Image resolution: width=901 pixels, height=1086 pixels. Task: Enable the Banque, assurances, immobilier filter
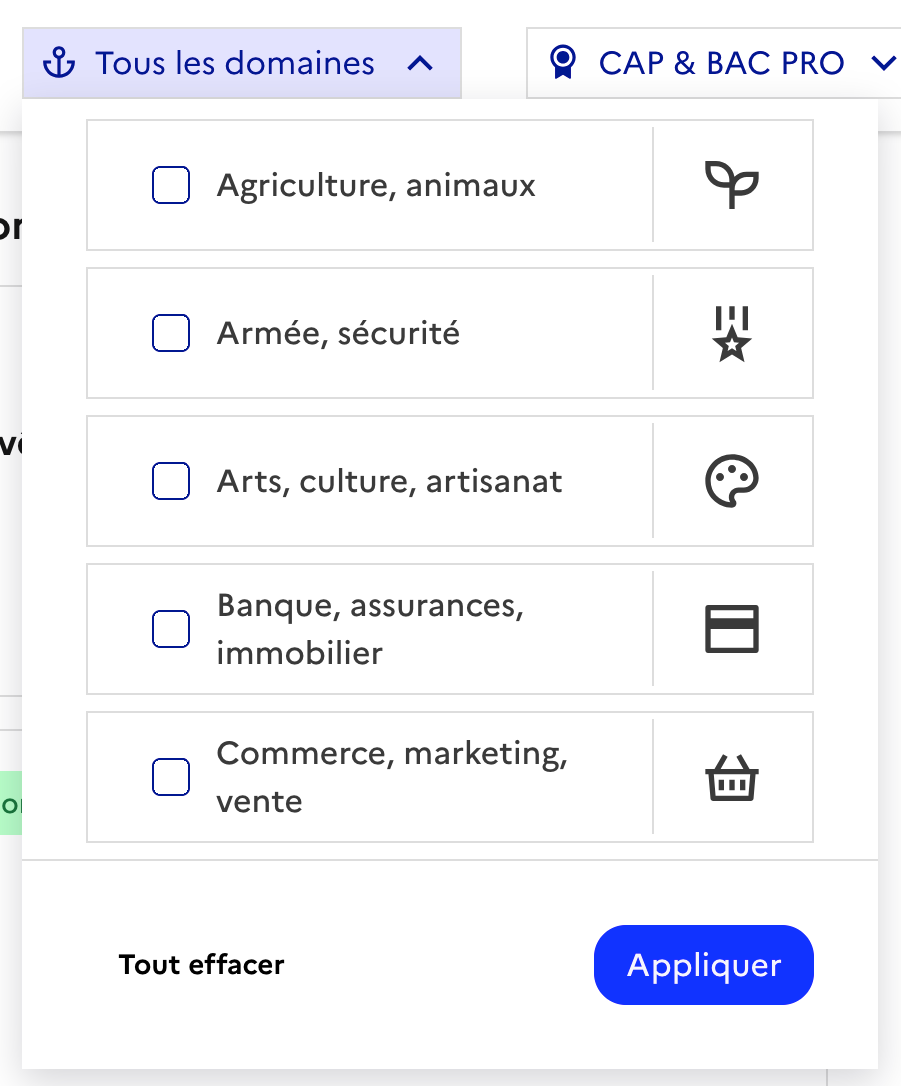[x=171, y=629]
